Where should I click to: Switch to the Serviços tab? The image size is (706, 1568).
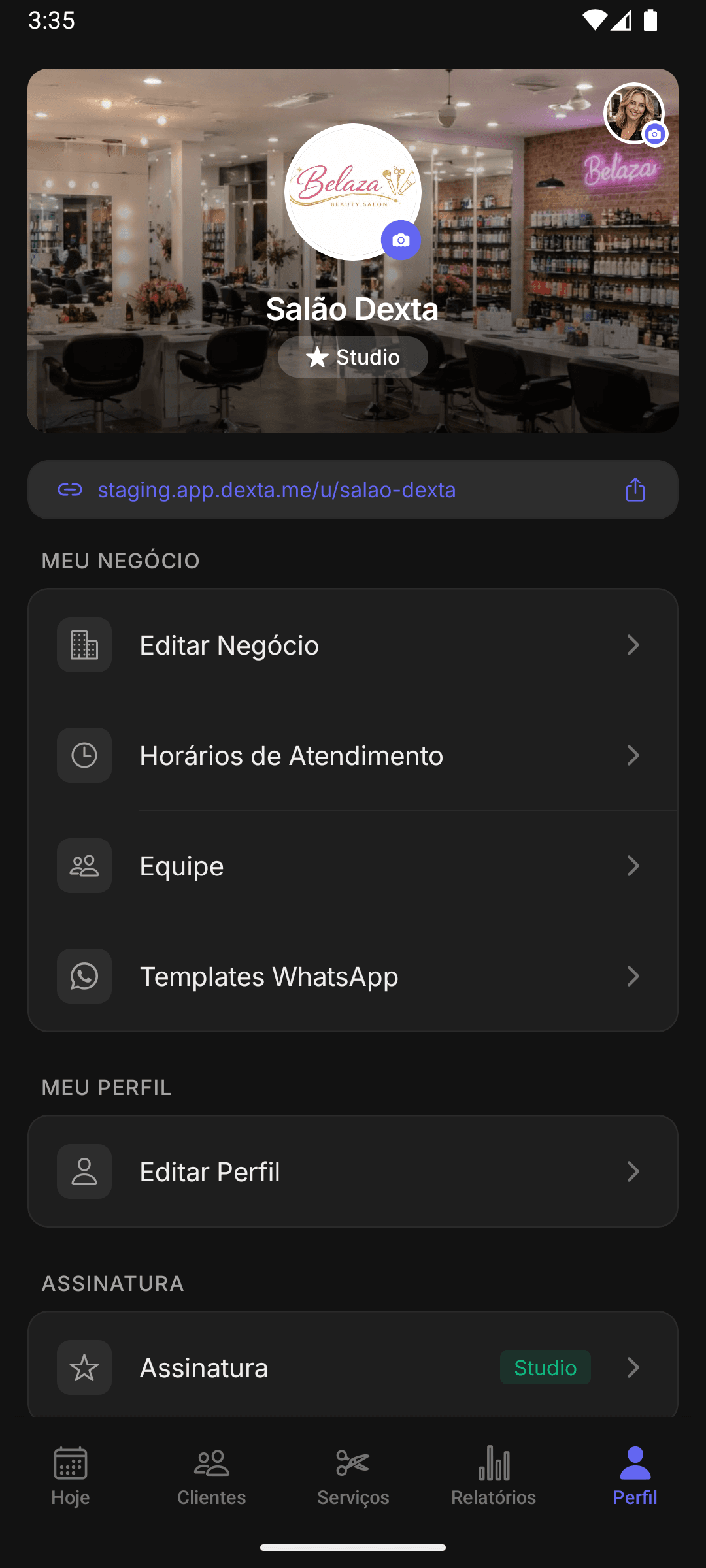(x=352, y=1477)
